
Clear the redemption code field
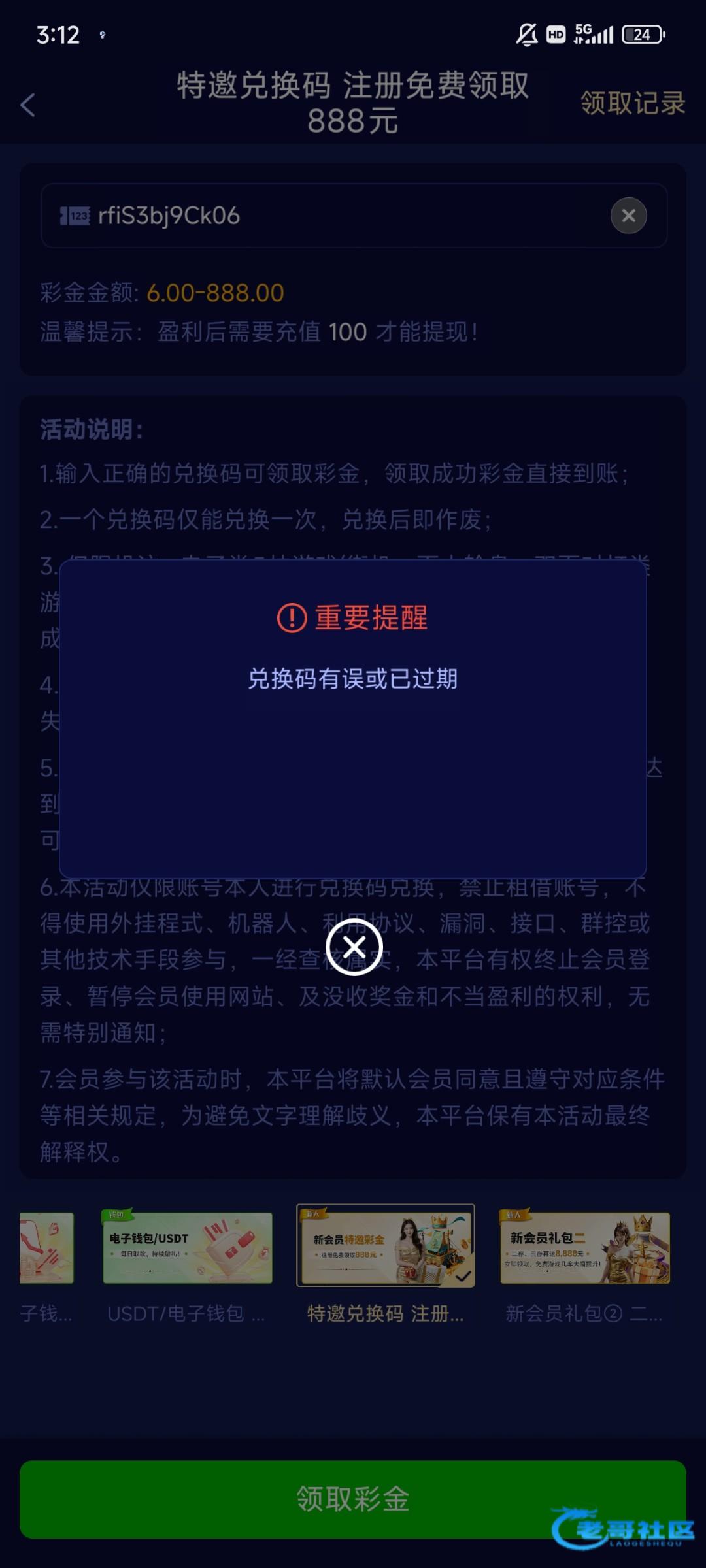click(628, 216)
